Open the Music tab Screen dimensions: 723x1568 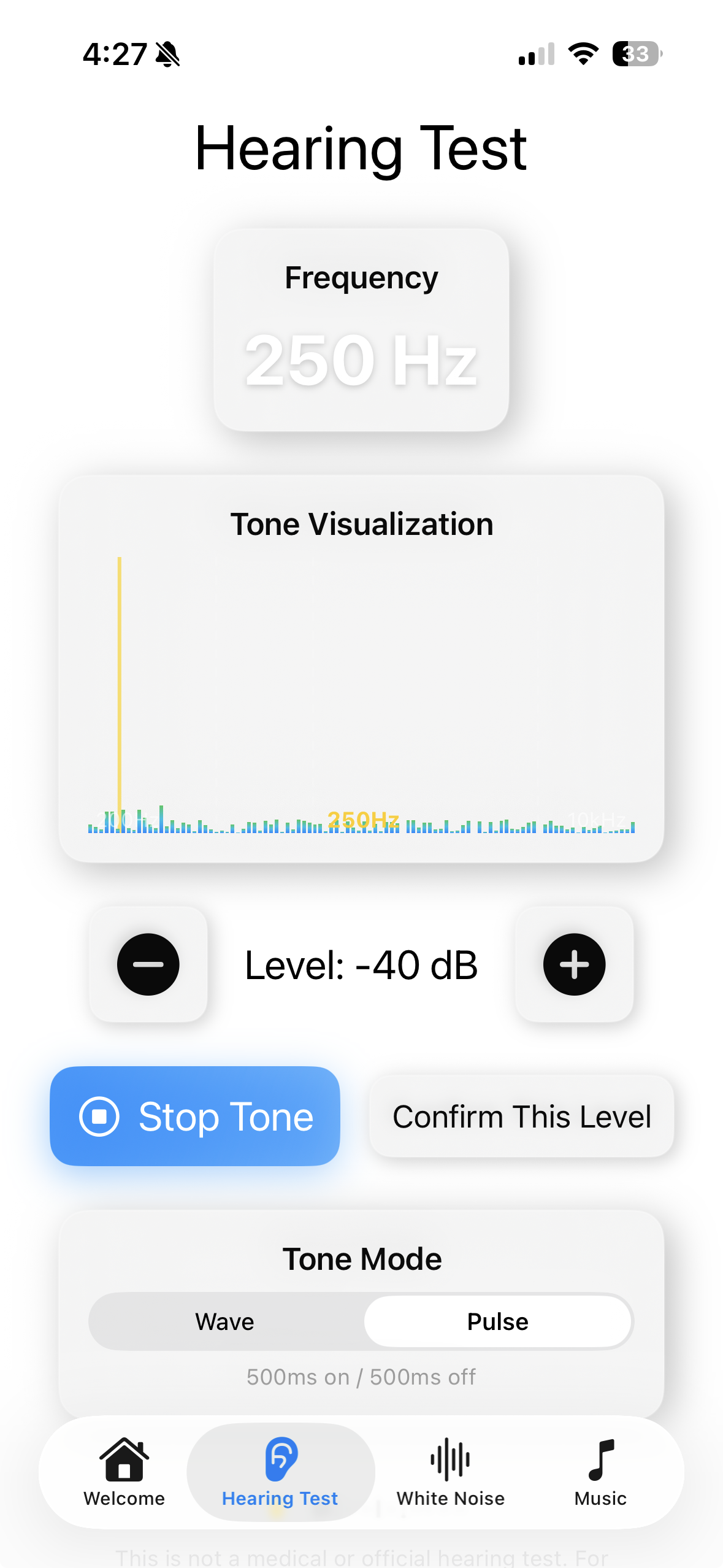[x=600, y=1472]
